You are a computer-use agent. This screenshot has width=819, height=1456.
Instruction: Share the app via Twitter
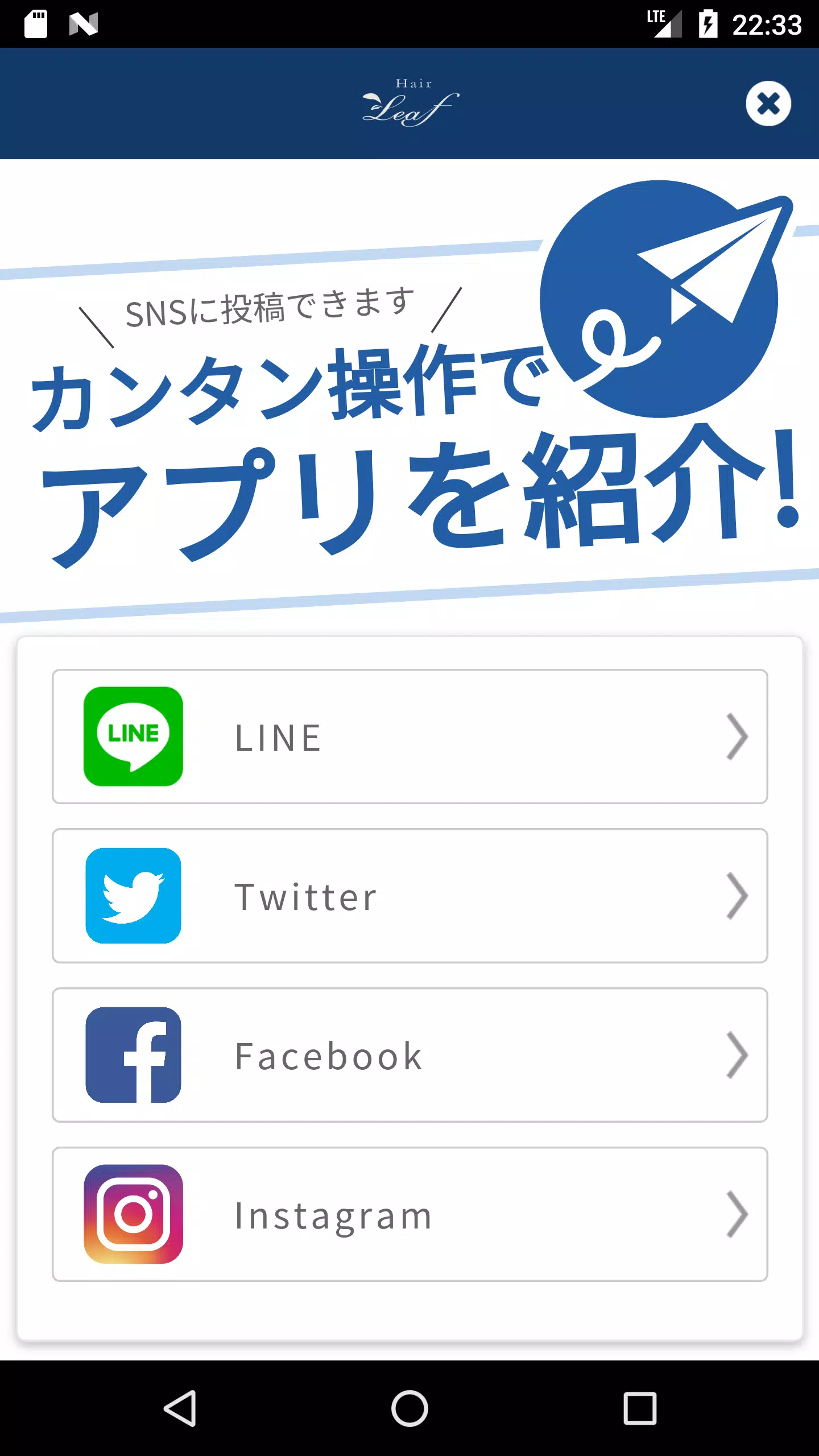tap(409, 896)
